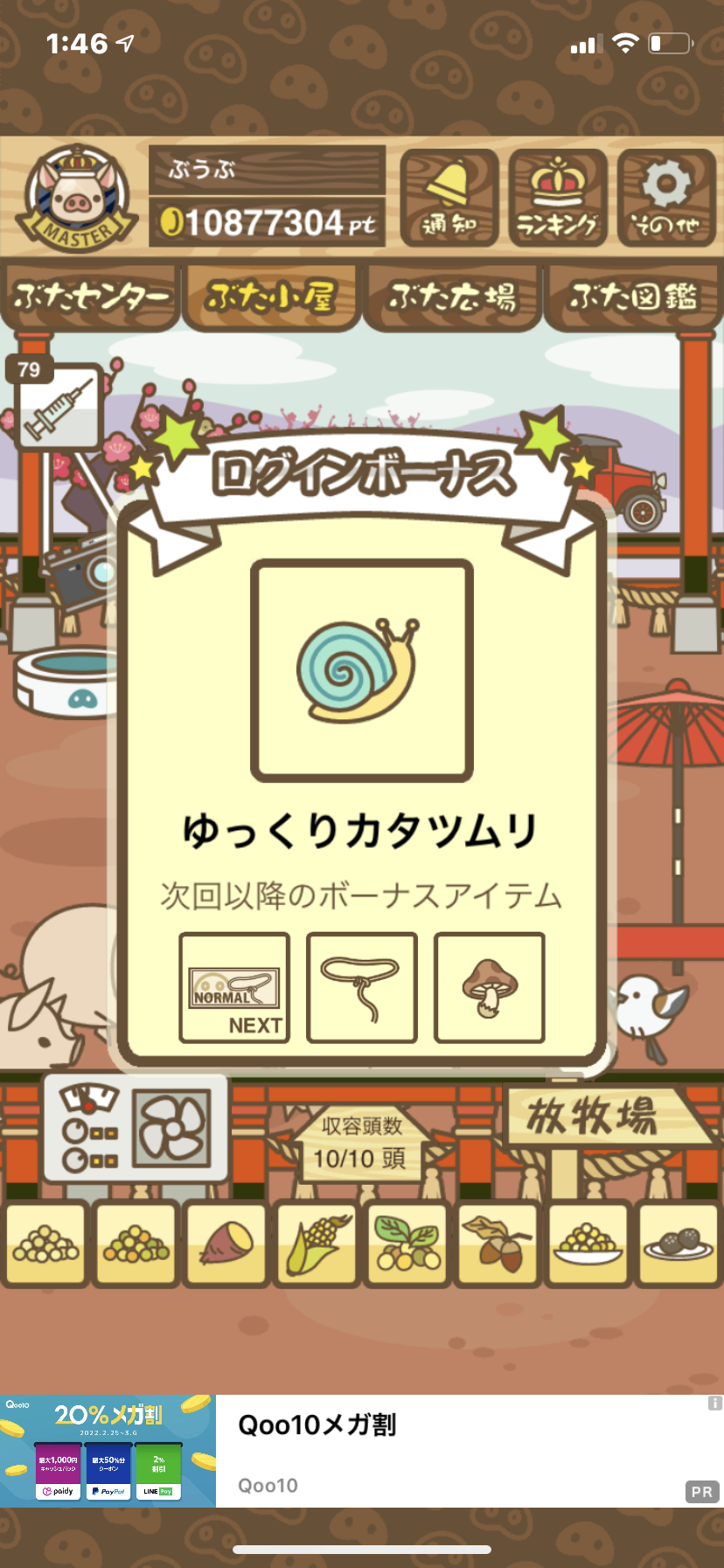Screen dimensions: 724x1568
Task: Select the sweet potato feed
Action: coord(226,1243)
